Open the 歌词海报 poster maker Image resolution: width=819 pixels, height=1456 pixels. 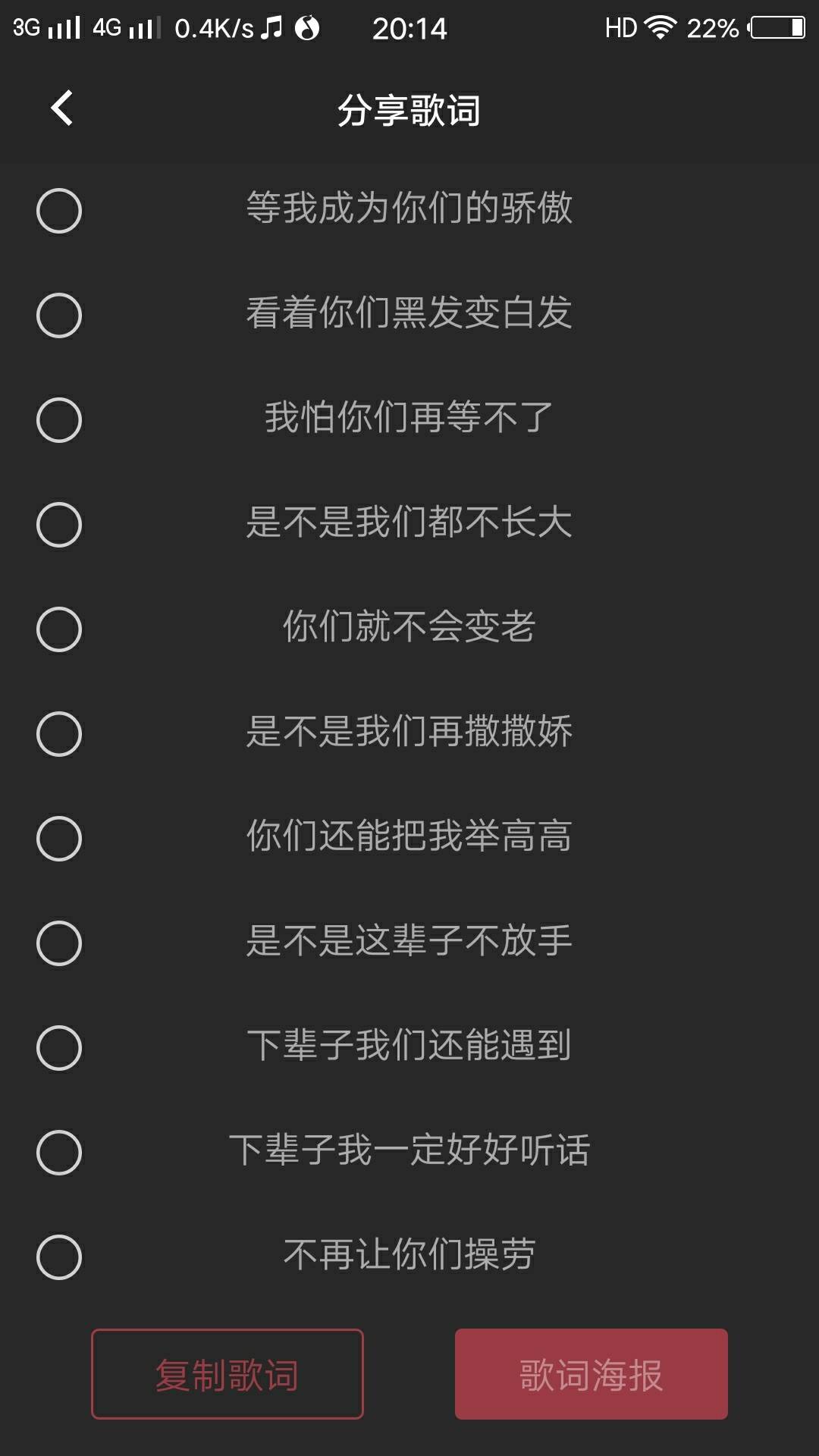591,1374
